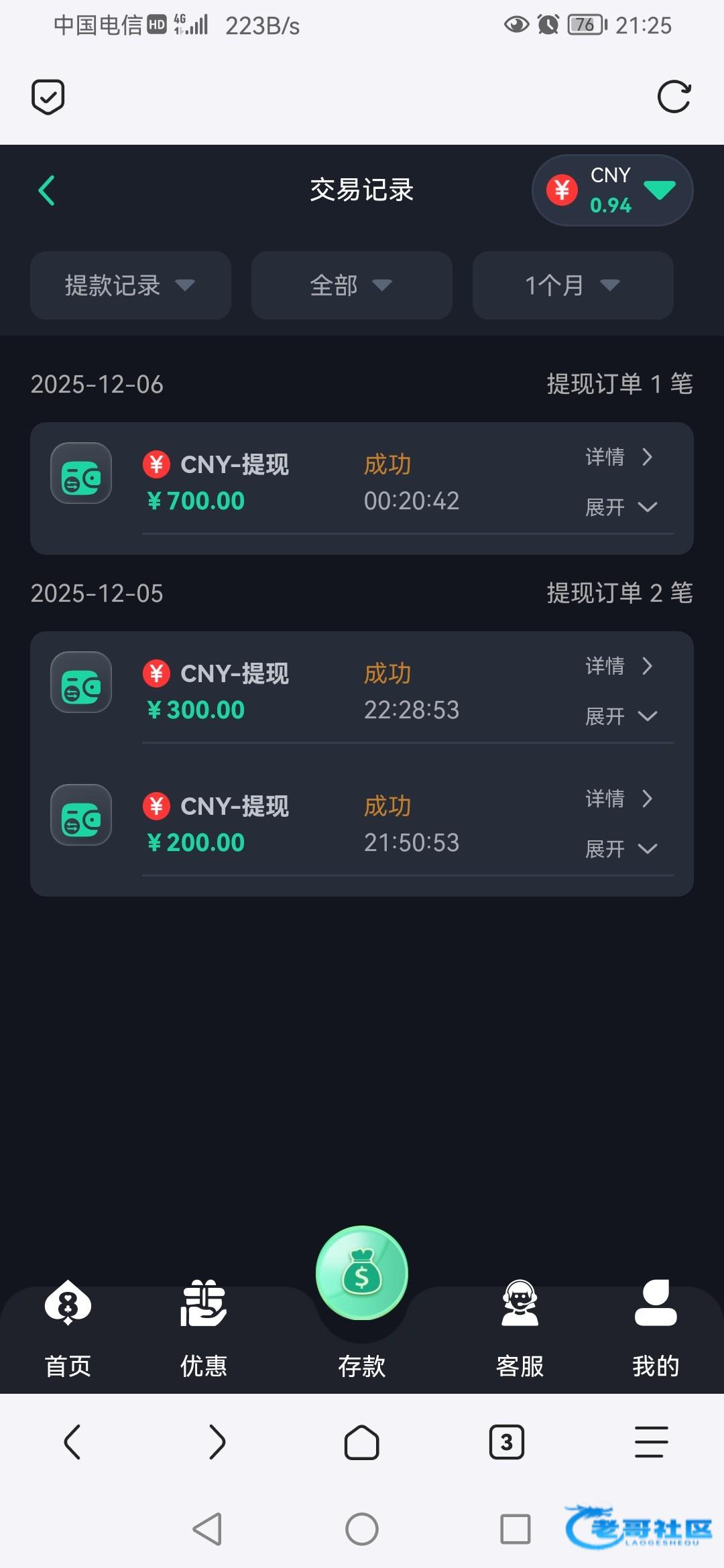View 详情 of the ¥300.00 withdrawal

619,666
